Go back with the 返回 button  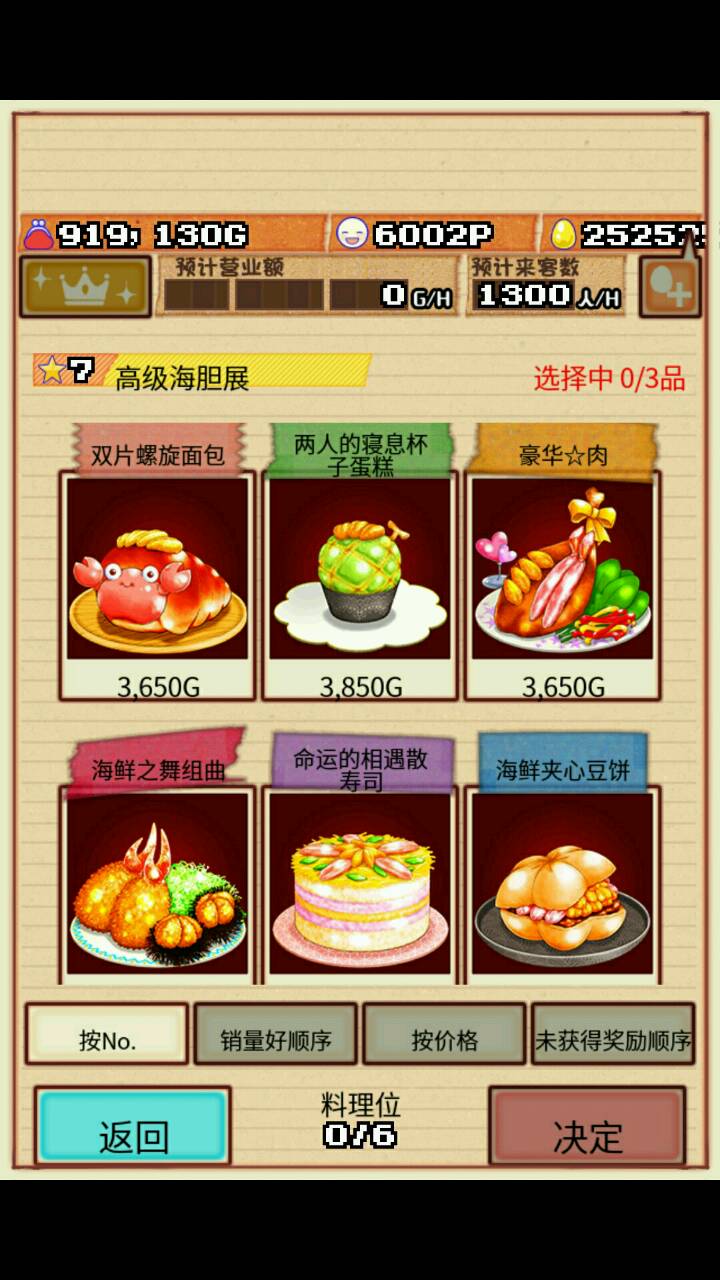[x=133, y=1128]
